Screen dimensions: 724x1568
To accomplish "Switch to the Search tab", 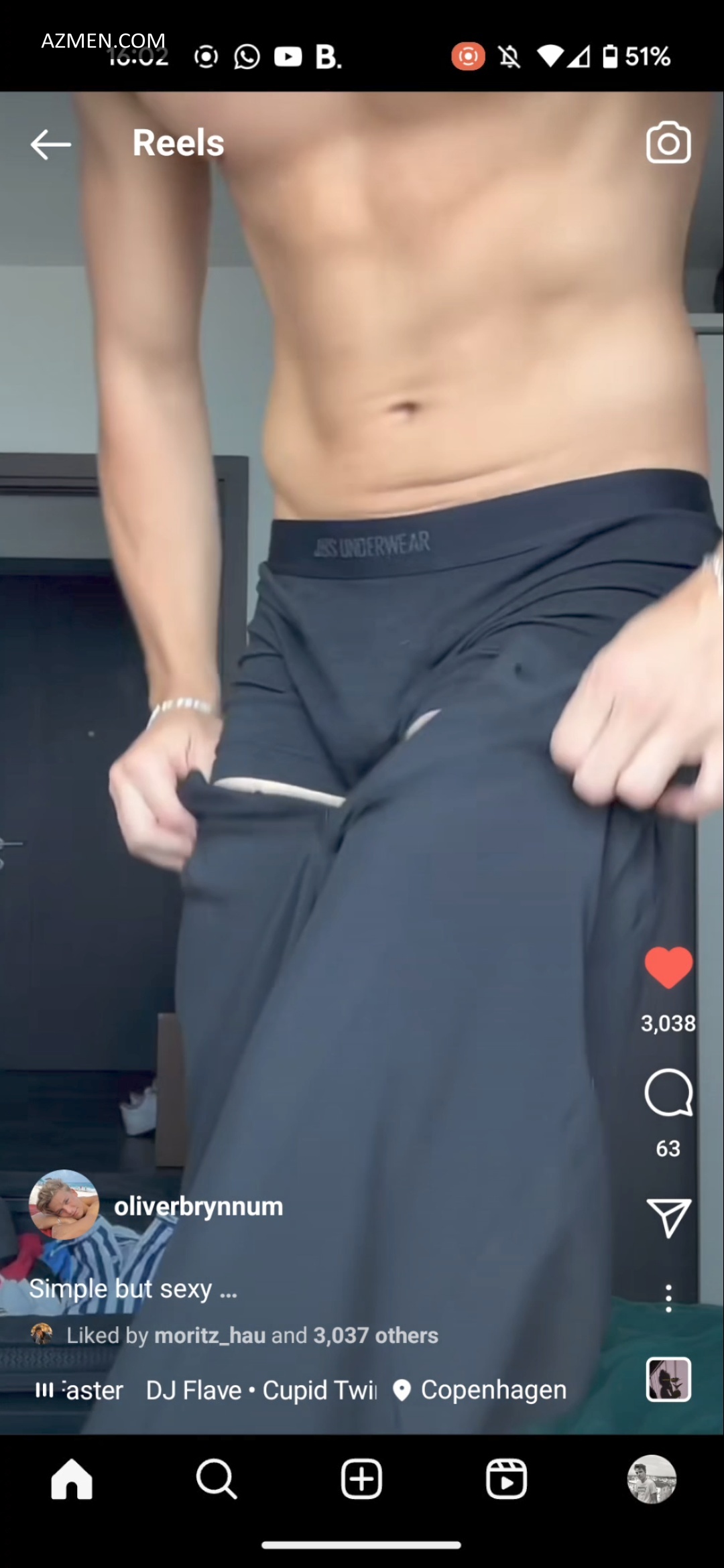I will 216,1479.
